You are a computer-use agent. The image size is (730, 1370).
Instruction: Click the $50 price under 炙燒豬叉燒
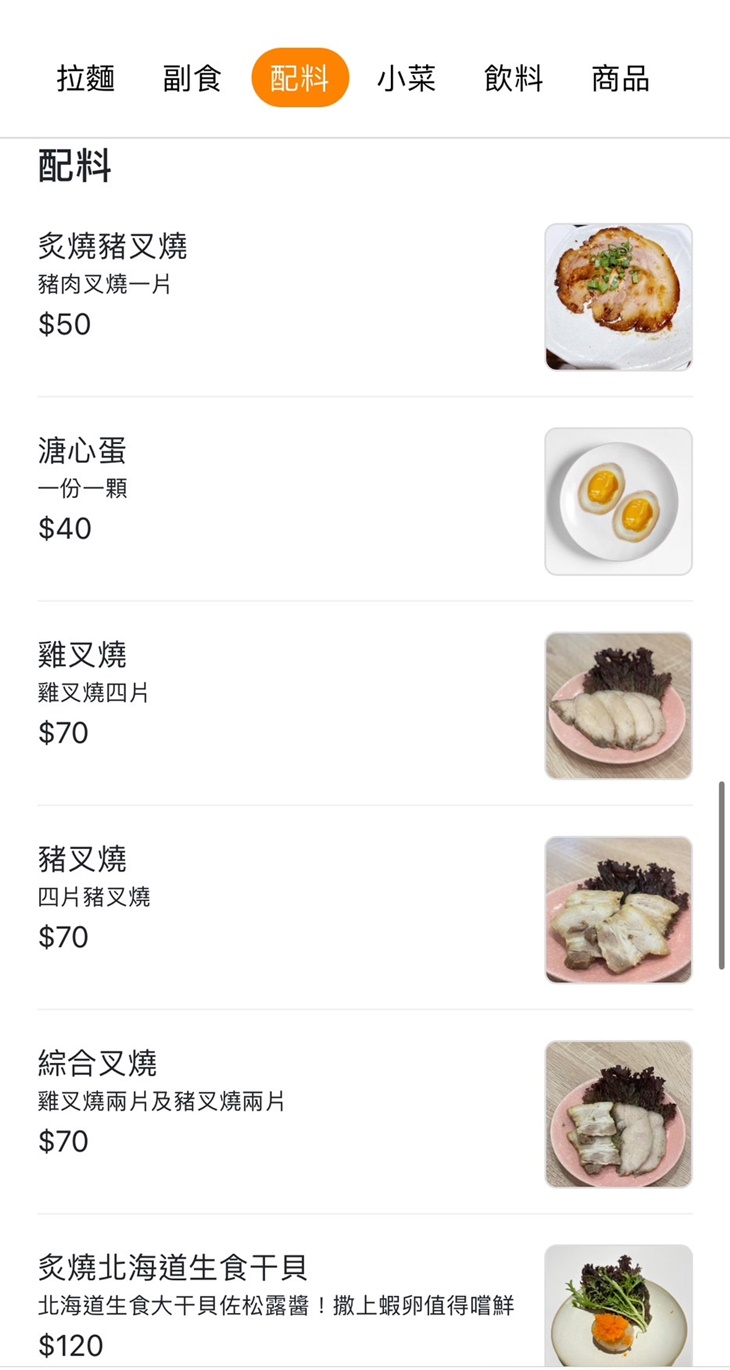click(64, 324)
